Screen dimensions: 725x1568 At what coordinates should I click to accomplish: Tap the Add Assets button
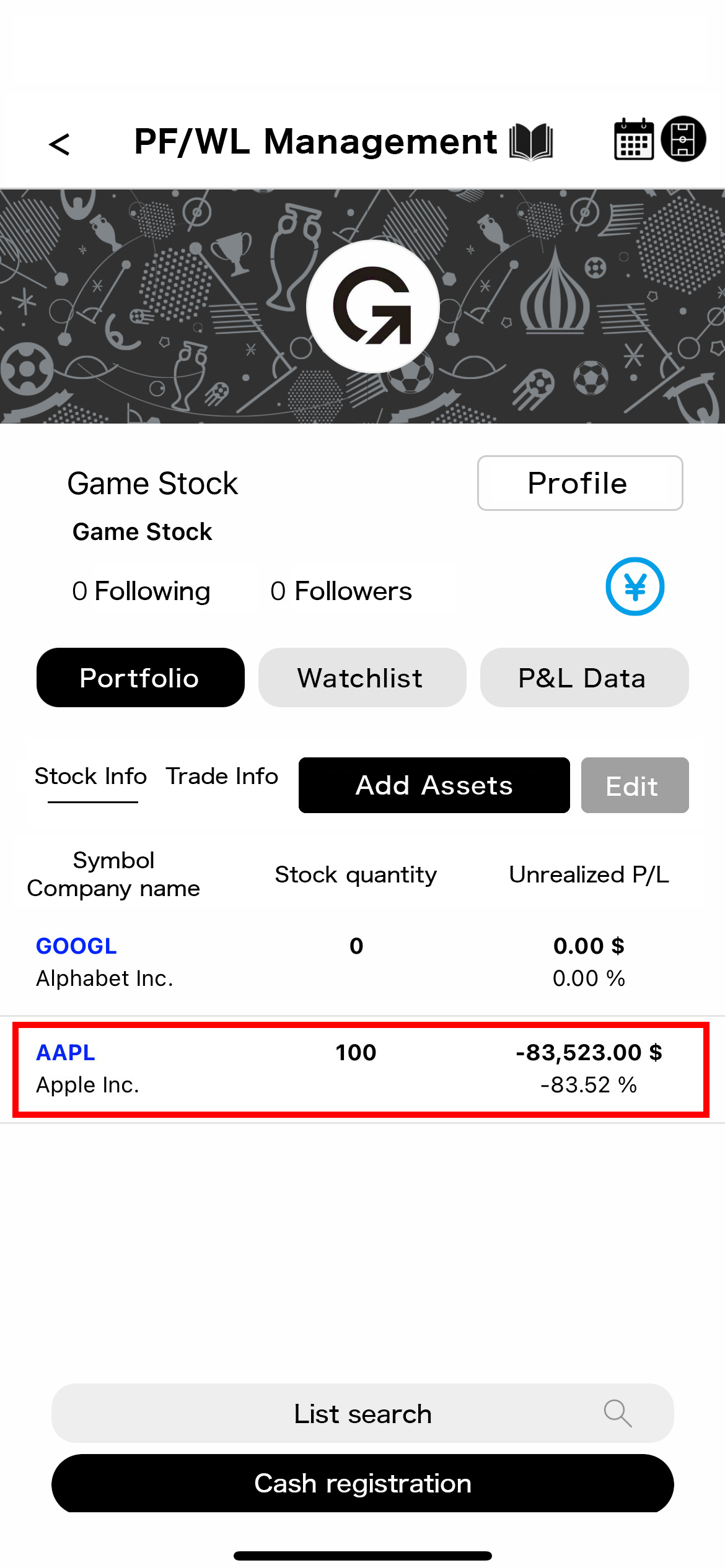pyautogui.click(x=434, y=785)
